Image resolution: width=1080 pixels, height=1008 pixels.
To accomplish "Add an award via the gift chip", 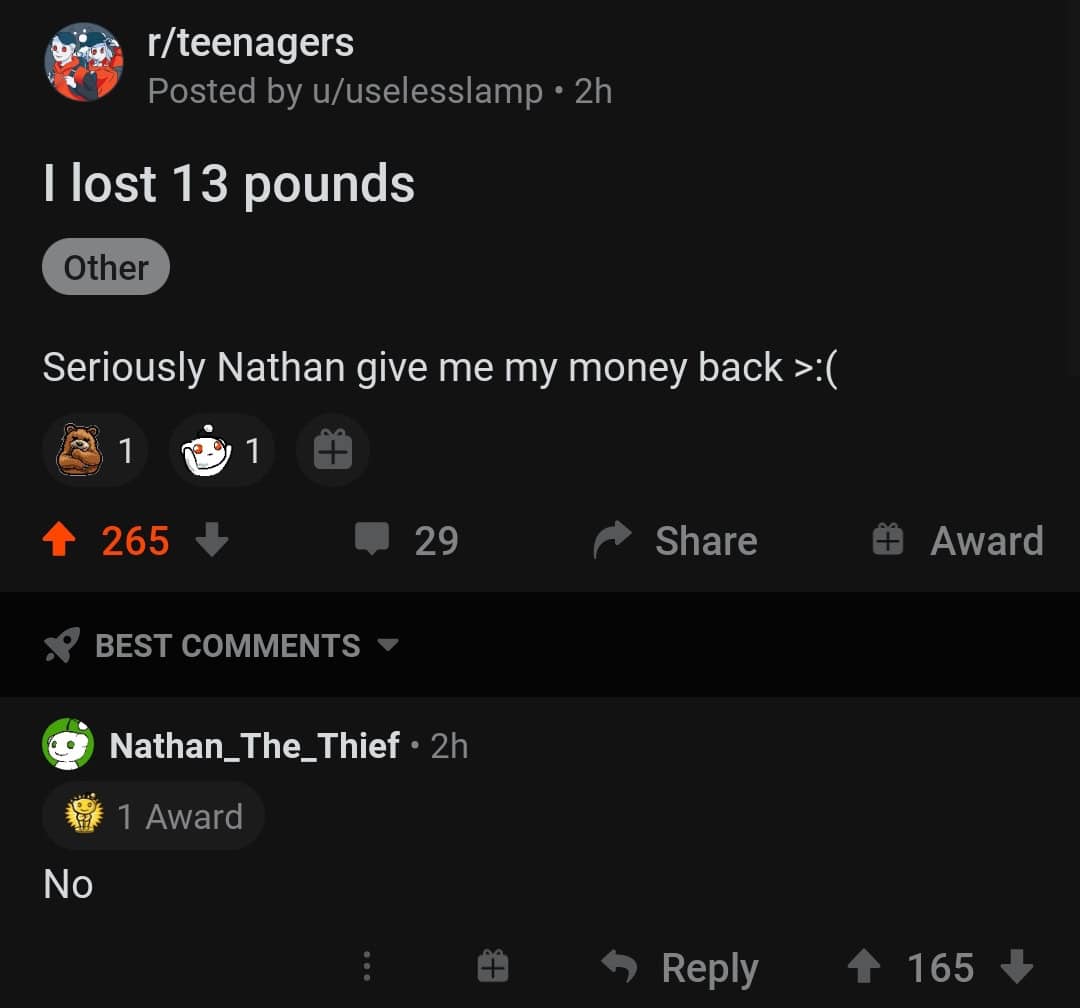I will pyautogui.click(x=333, y=451).
